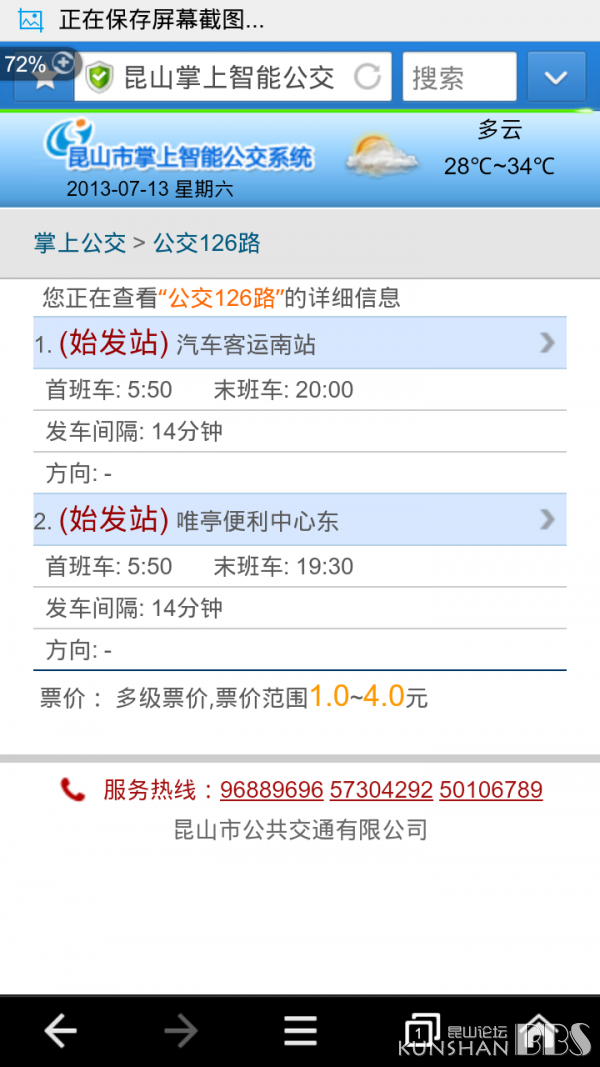Call hotline number 96889696
This screenshot has height=1067, width=600.
pyautogui.click(x=271, y=790)
